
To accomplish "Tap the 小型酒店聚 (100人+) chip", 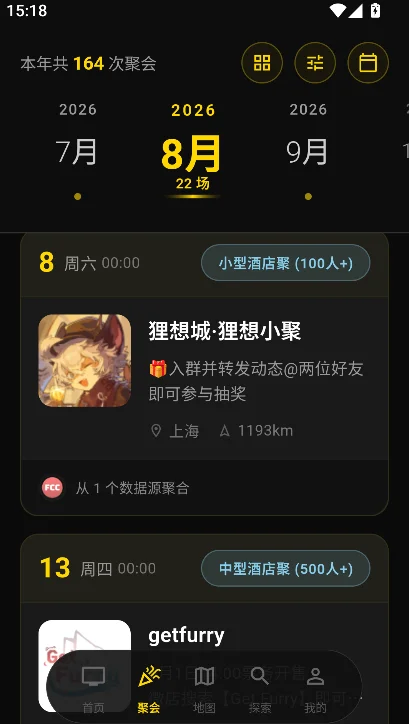I will [x=285, y=263].
